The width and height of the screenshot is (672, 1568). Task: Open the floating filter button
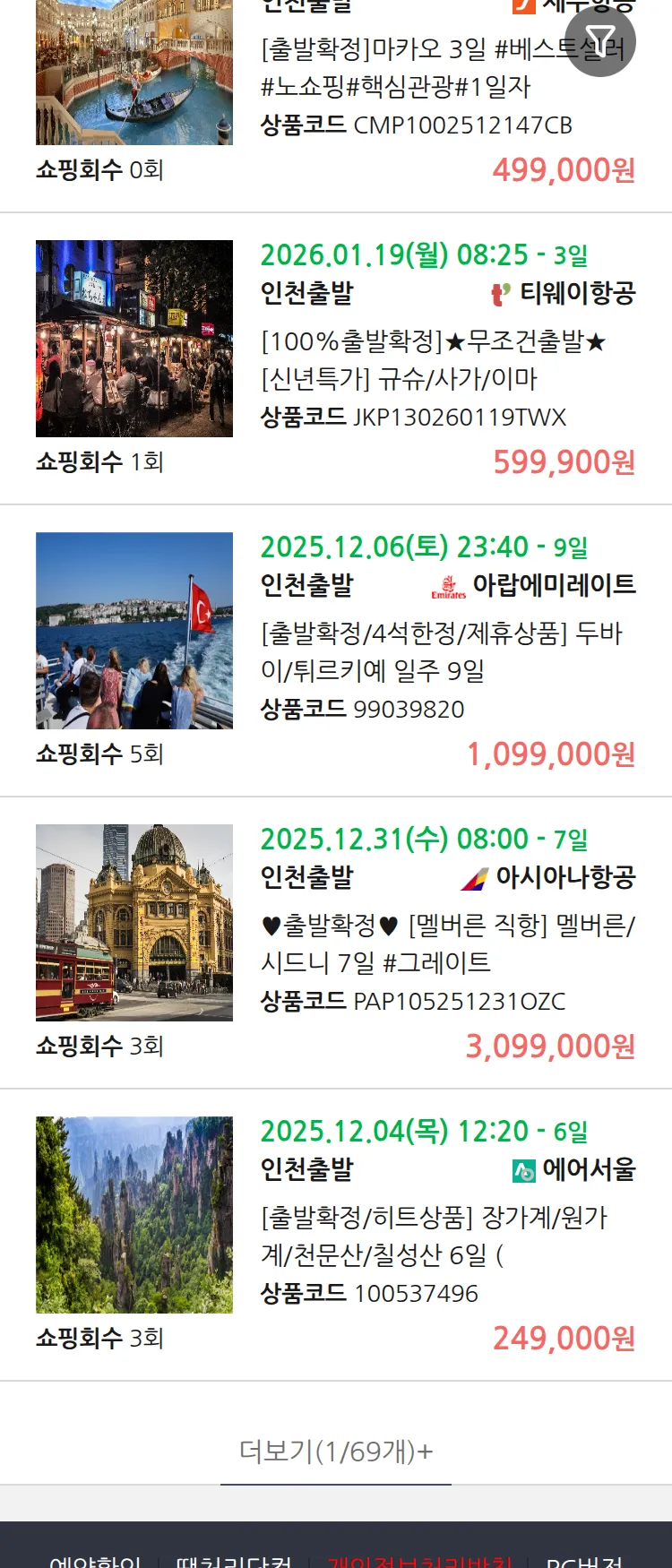(600, 41)
